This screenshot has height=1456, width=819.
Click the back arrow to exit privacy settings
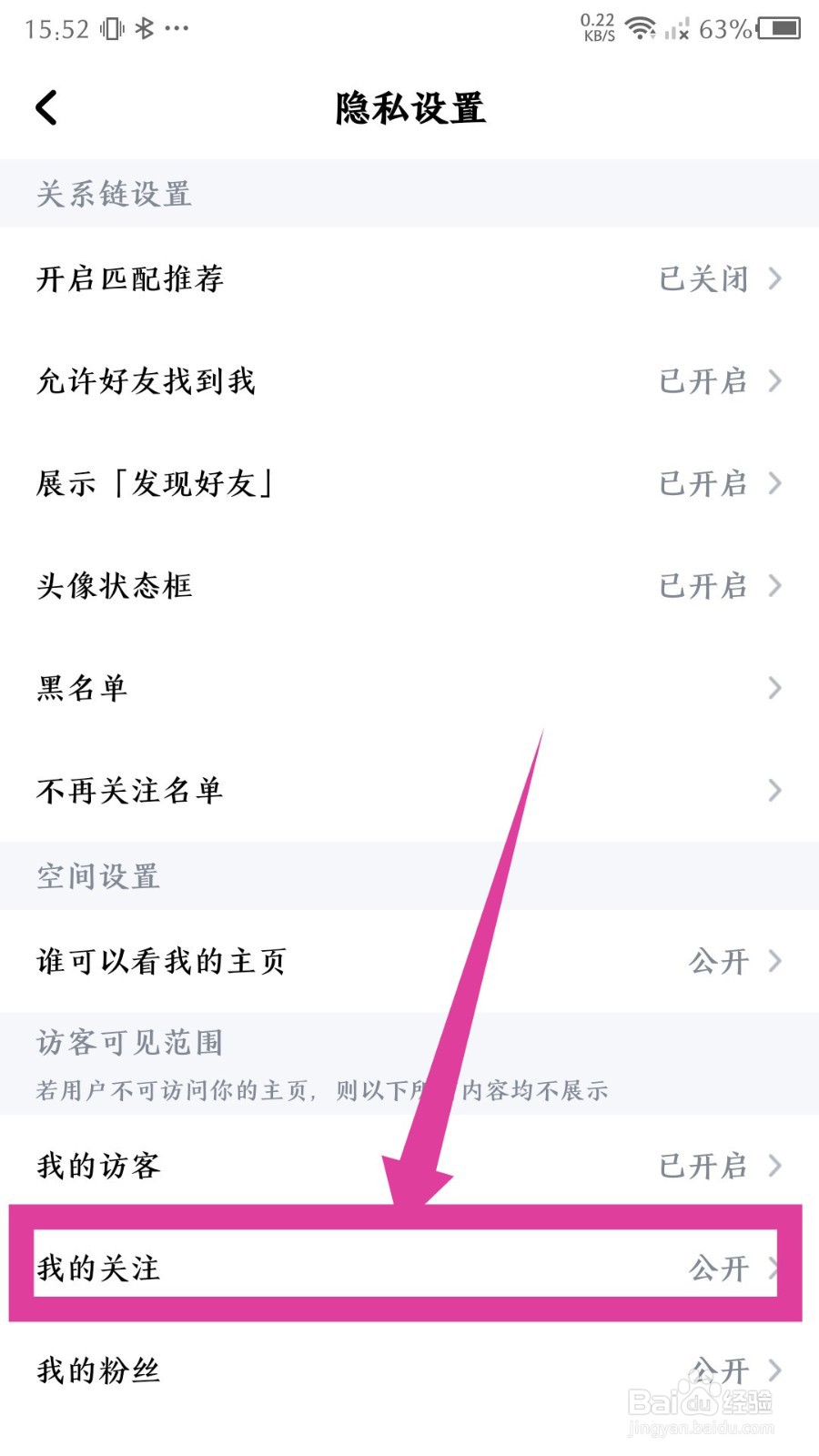[x=45, y=107]
